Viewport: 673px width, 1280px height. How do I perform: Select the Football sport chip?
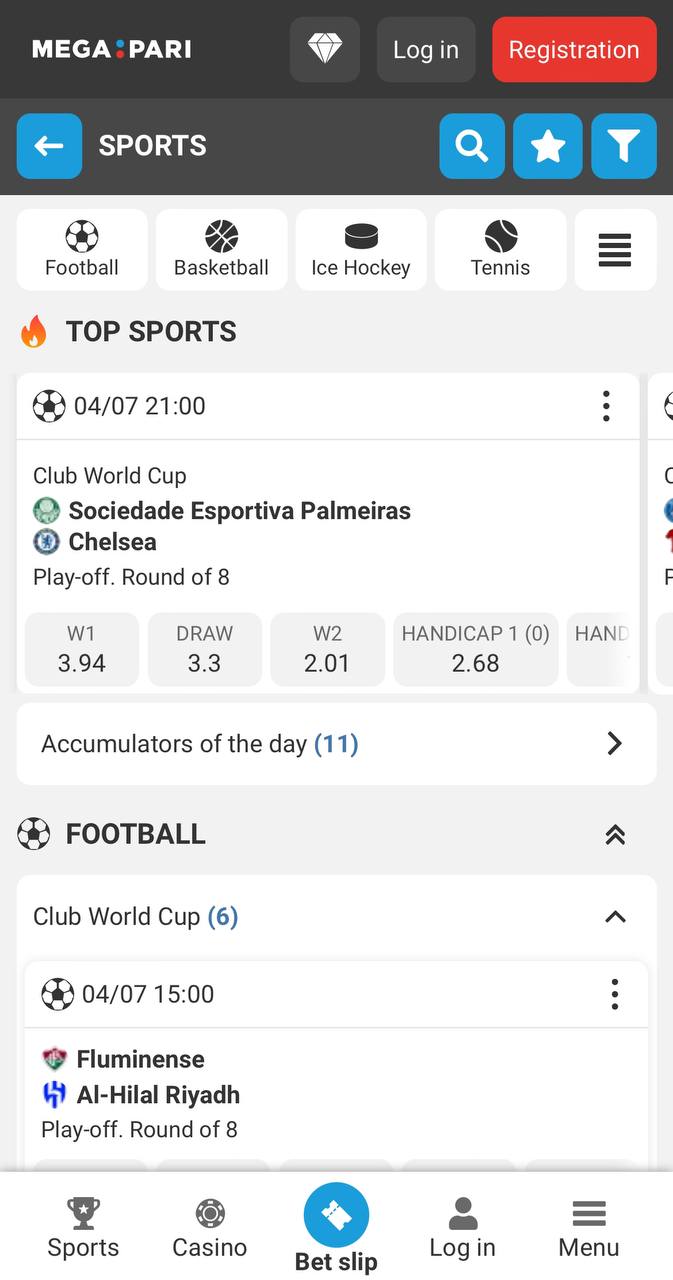tap(82, 250)
